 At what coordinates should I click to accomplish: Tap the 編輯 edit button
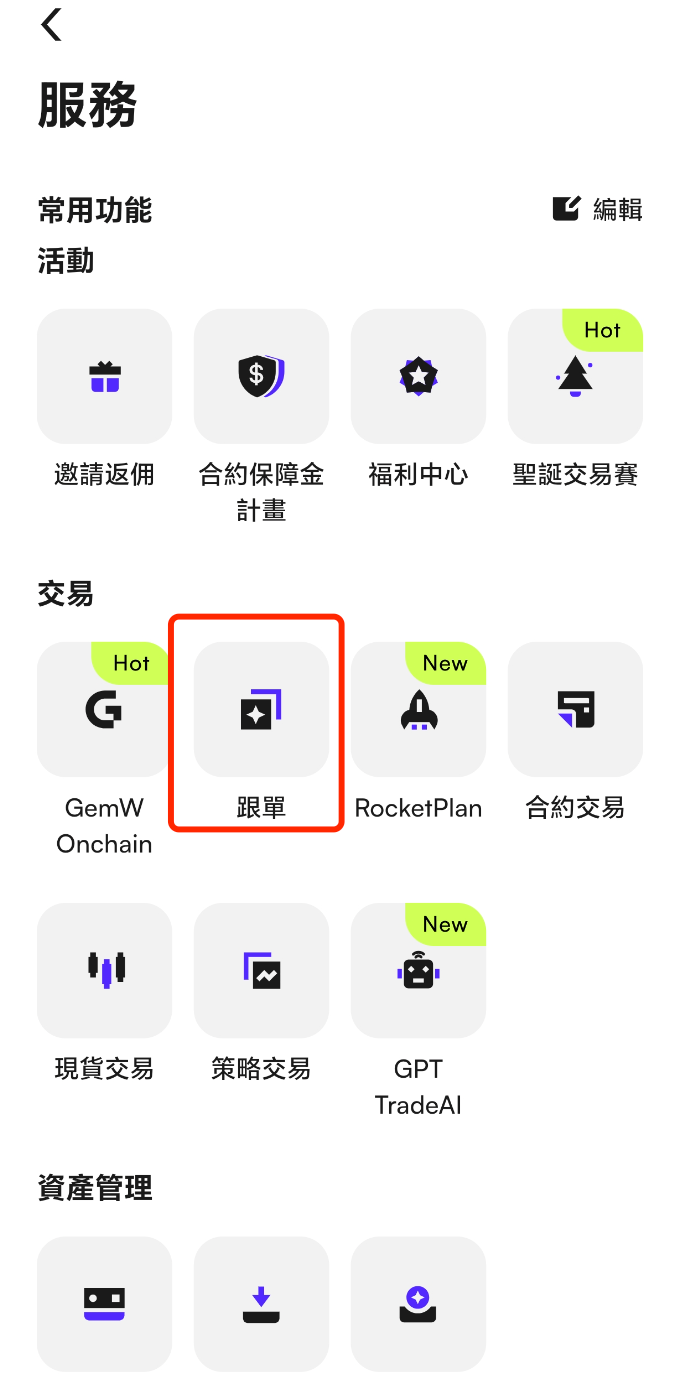pyautogui.click(x=598, y=209)
